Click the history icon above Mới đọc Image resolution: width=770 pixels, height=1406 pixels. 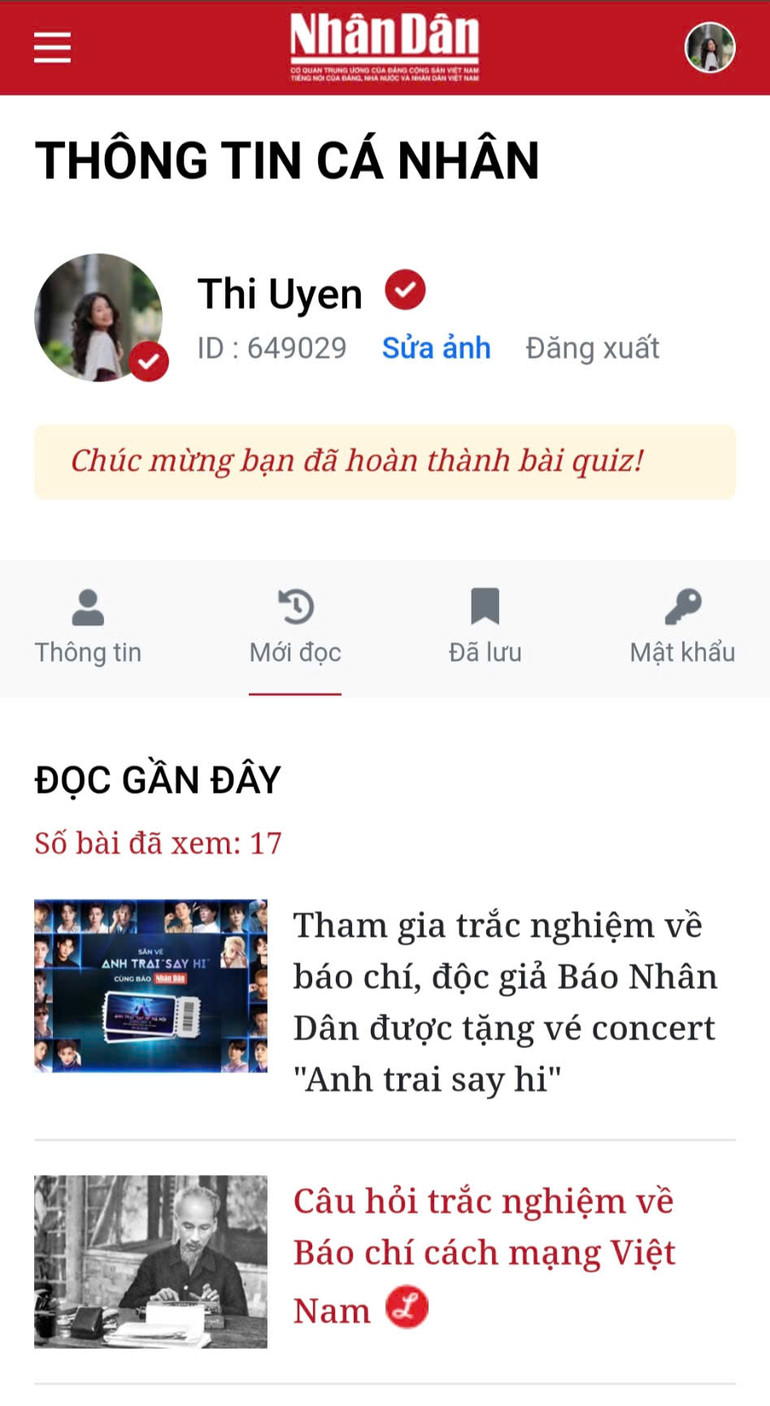coord(295,604)
